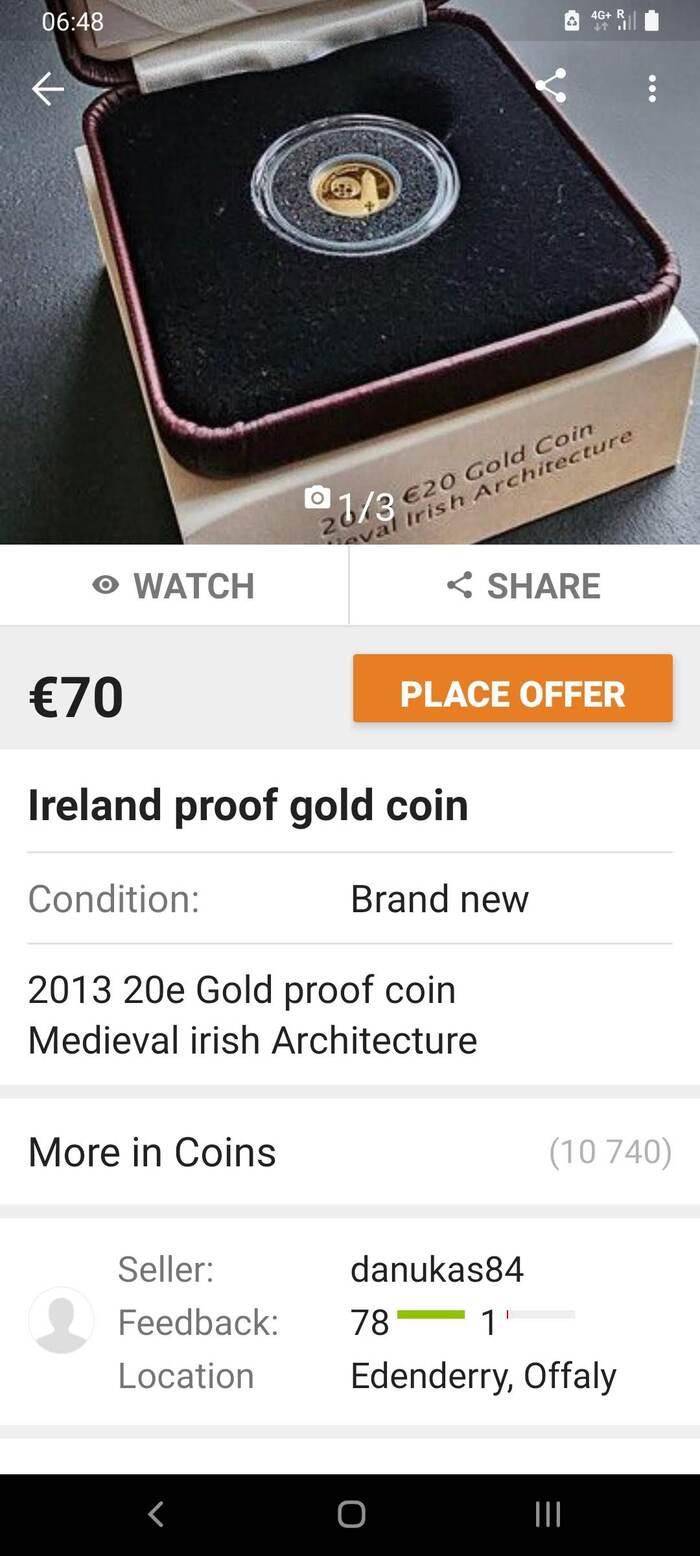Image resolution: width=700 pixels, height=1556 pixels.
Task: Watch this gold coin listing
Action: point(174,586)
